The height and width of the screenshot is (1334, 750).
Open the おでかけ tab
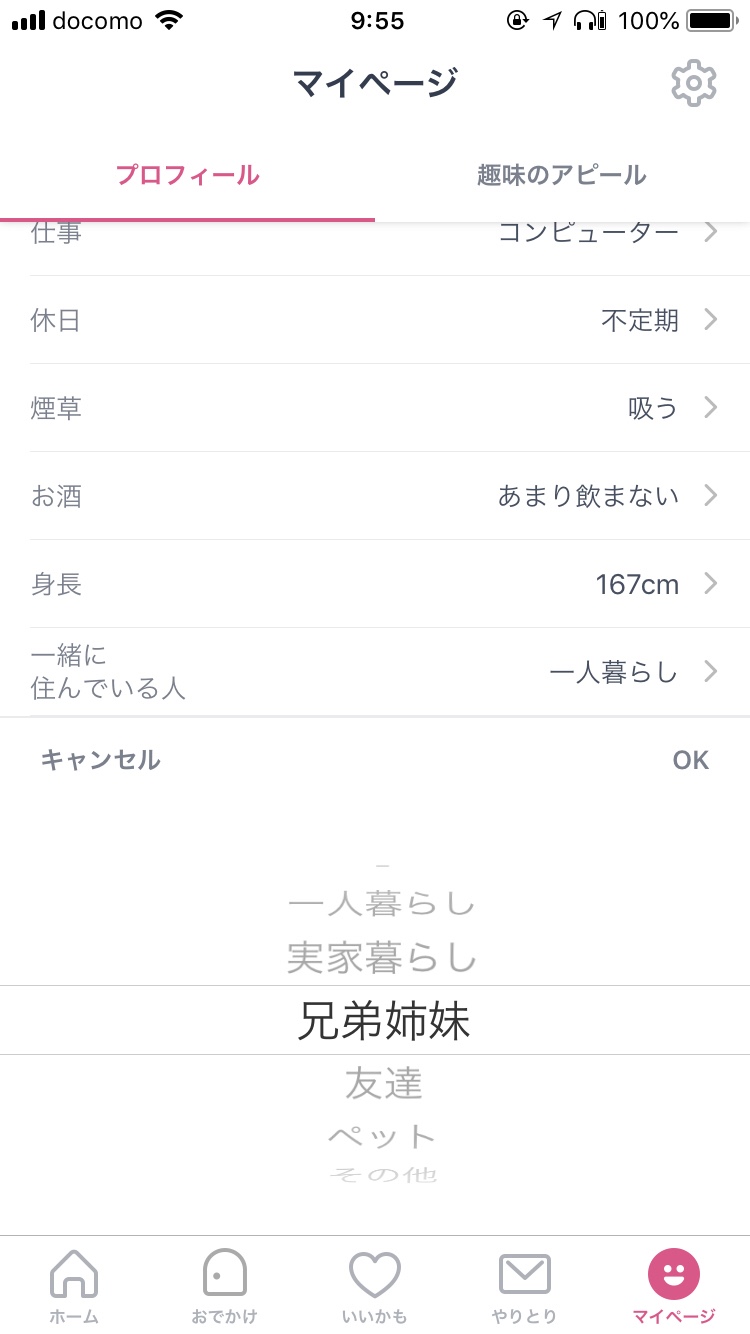[224, 1284]
